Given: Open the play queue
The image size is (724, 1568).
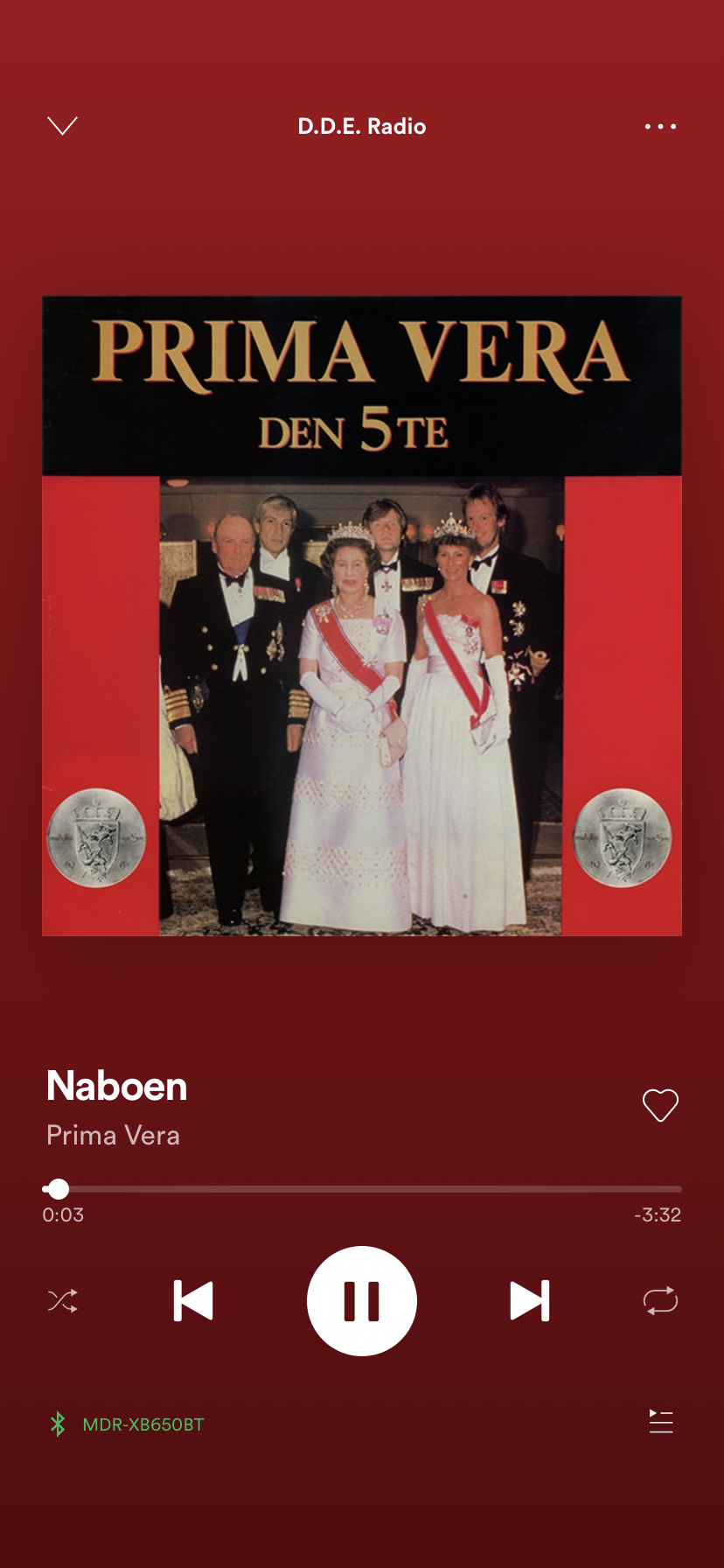Looking at the screenshot, I should (661, 1422).
